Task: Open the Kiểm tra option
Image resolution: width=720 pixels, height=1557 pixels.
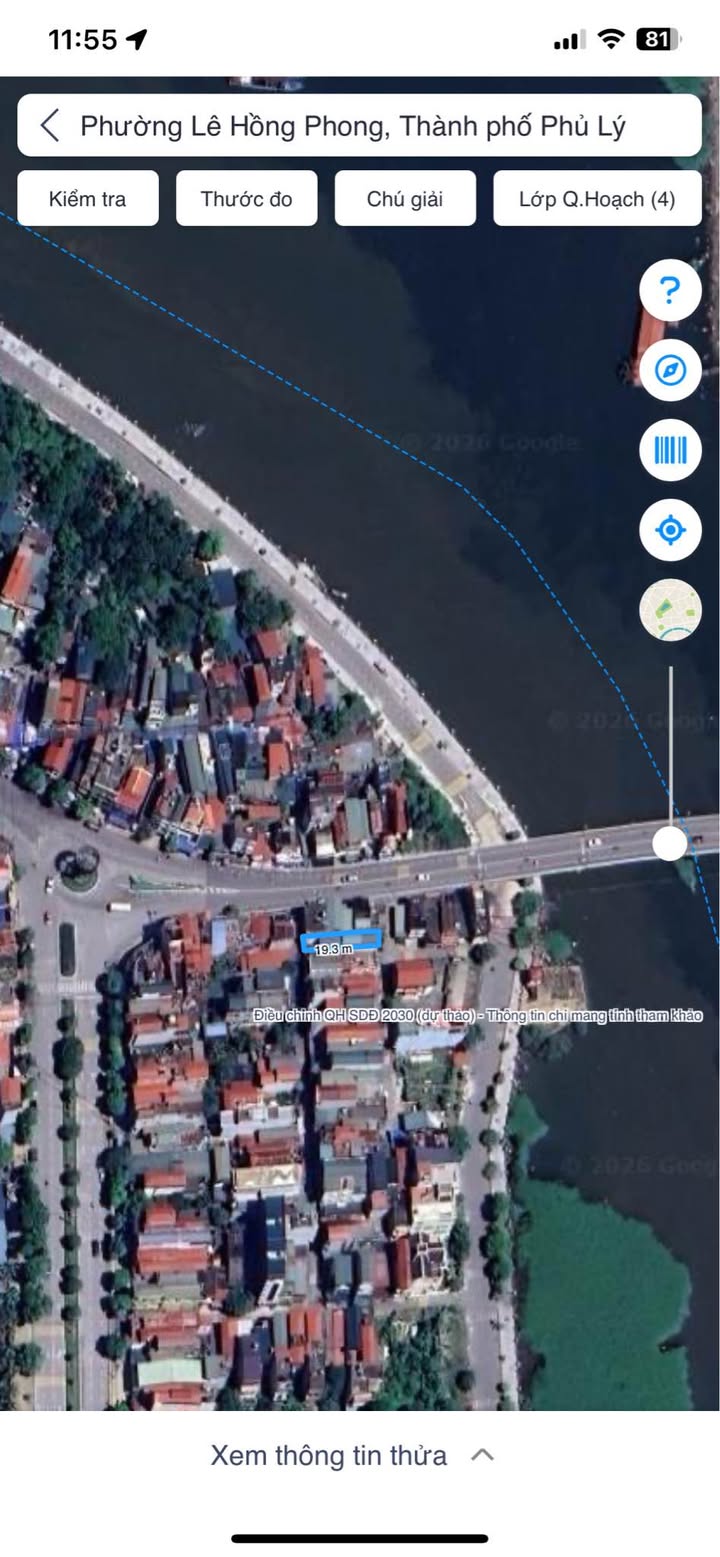Action: click(88, 199)
